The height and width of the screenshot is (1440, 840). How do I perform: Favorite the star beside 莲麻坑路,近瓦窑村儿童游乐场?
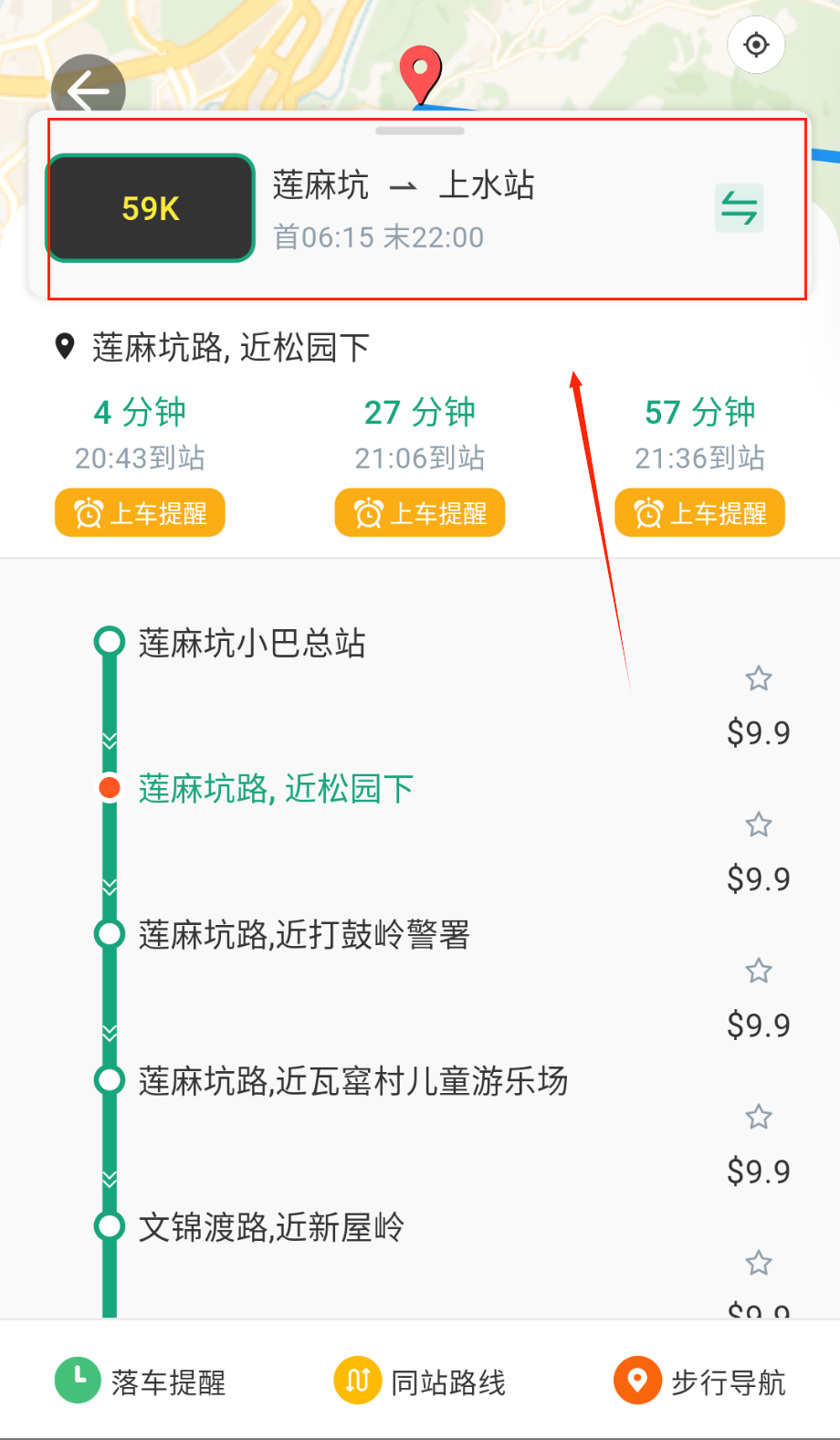click(759, 1117)
